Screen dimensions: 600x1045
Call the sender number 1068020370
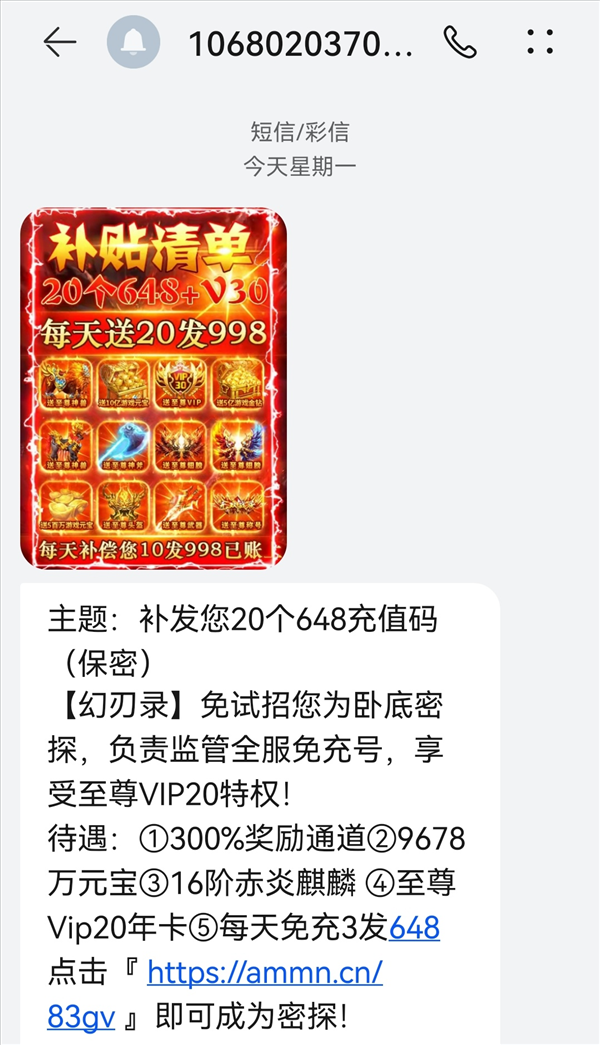(x=460, y=42)
